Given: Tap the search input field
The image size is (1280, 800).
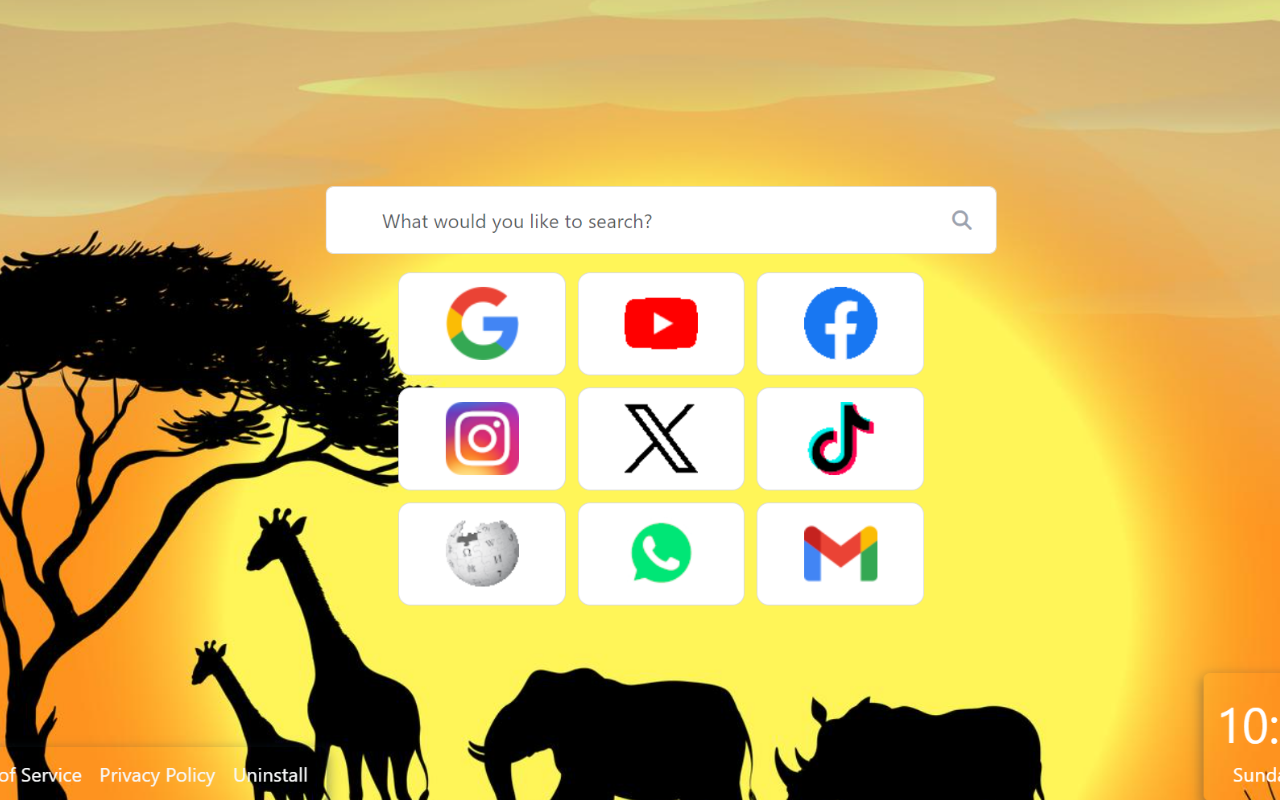Looking at the screenshot, I should [640, 221].
